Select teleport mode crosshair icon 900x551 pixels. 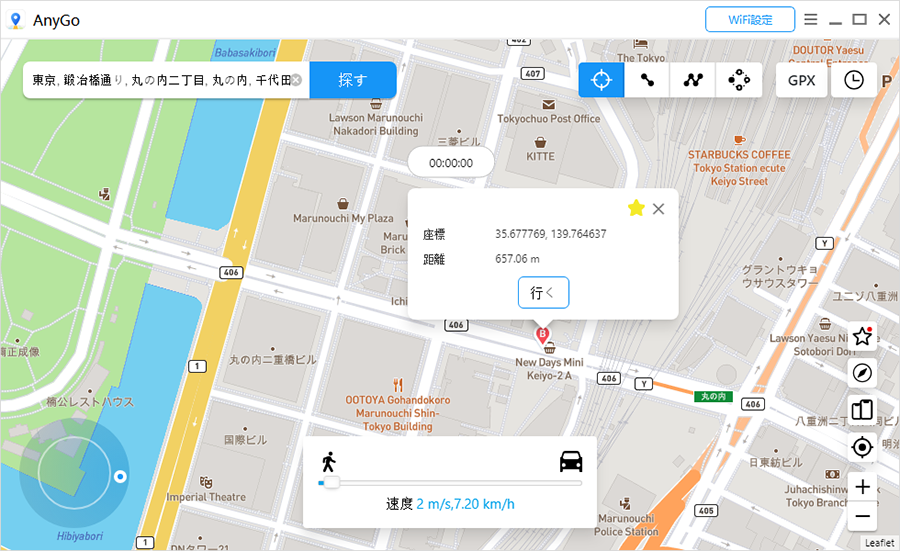[x=601, y=80]
